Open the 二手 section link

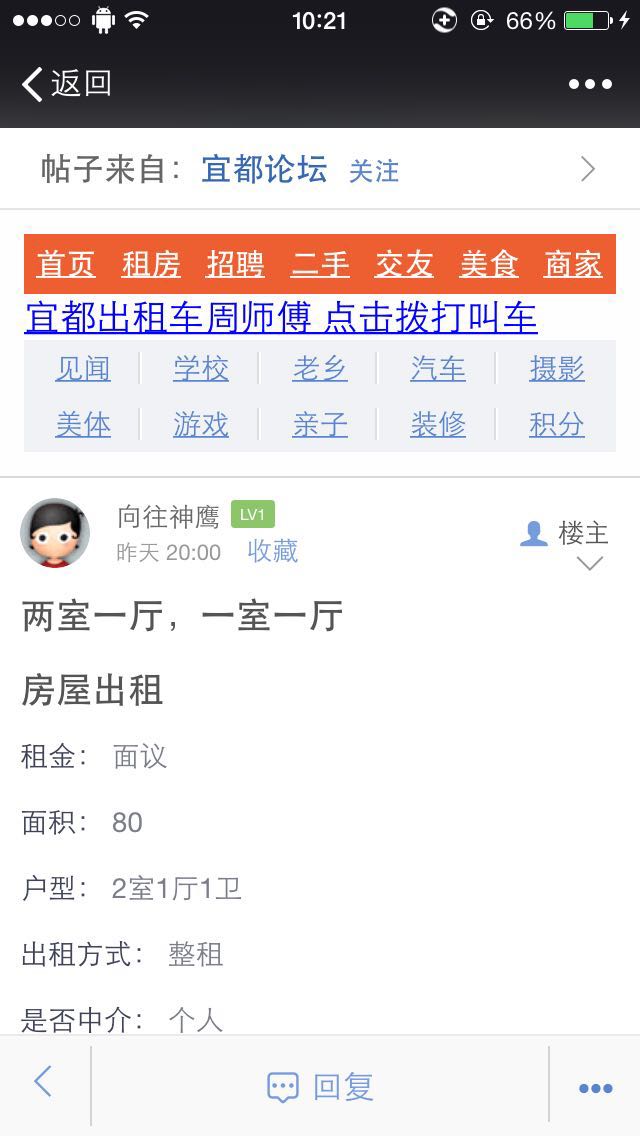[320, 264]
